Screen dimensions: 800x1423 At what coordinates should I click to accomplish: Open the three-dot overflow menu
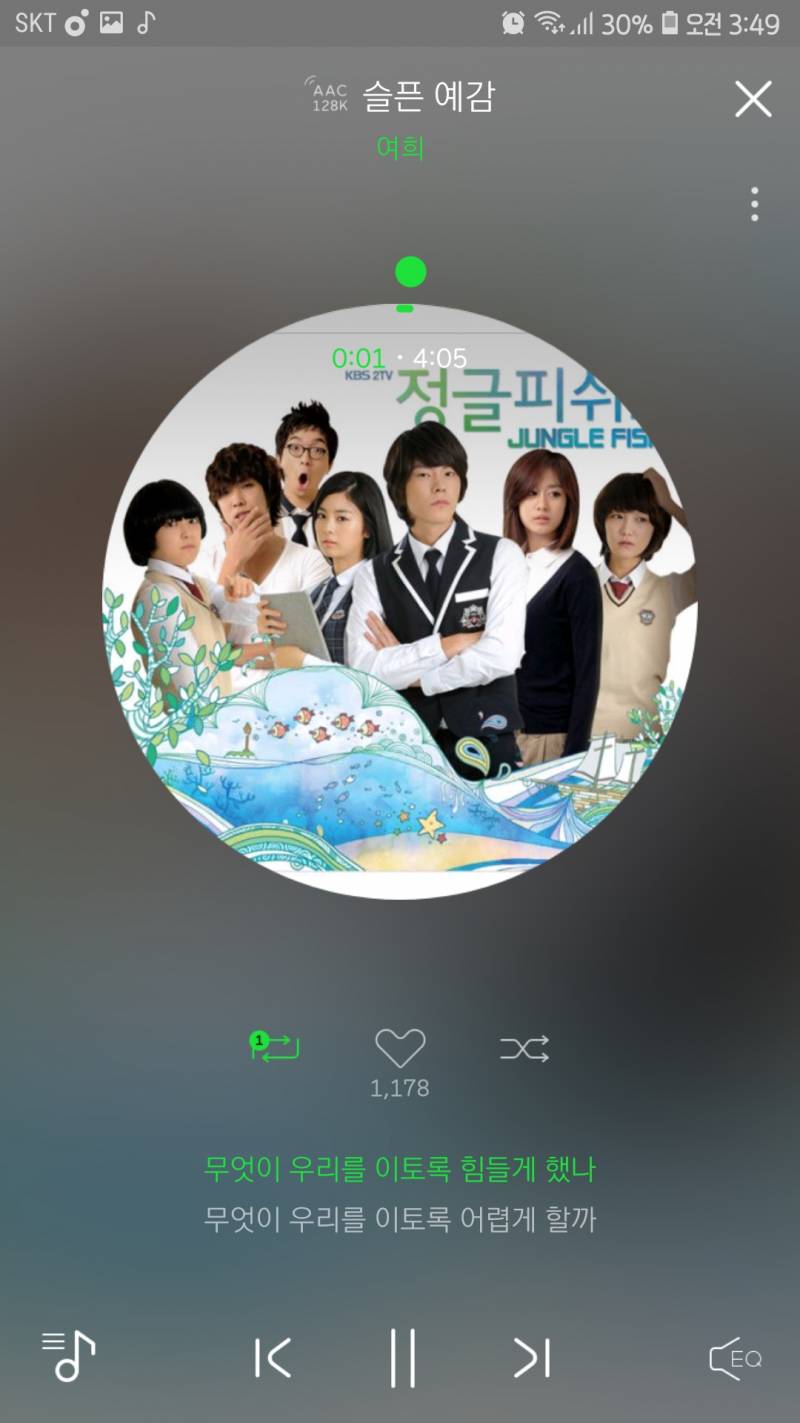click(x=754, y=204)
